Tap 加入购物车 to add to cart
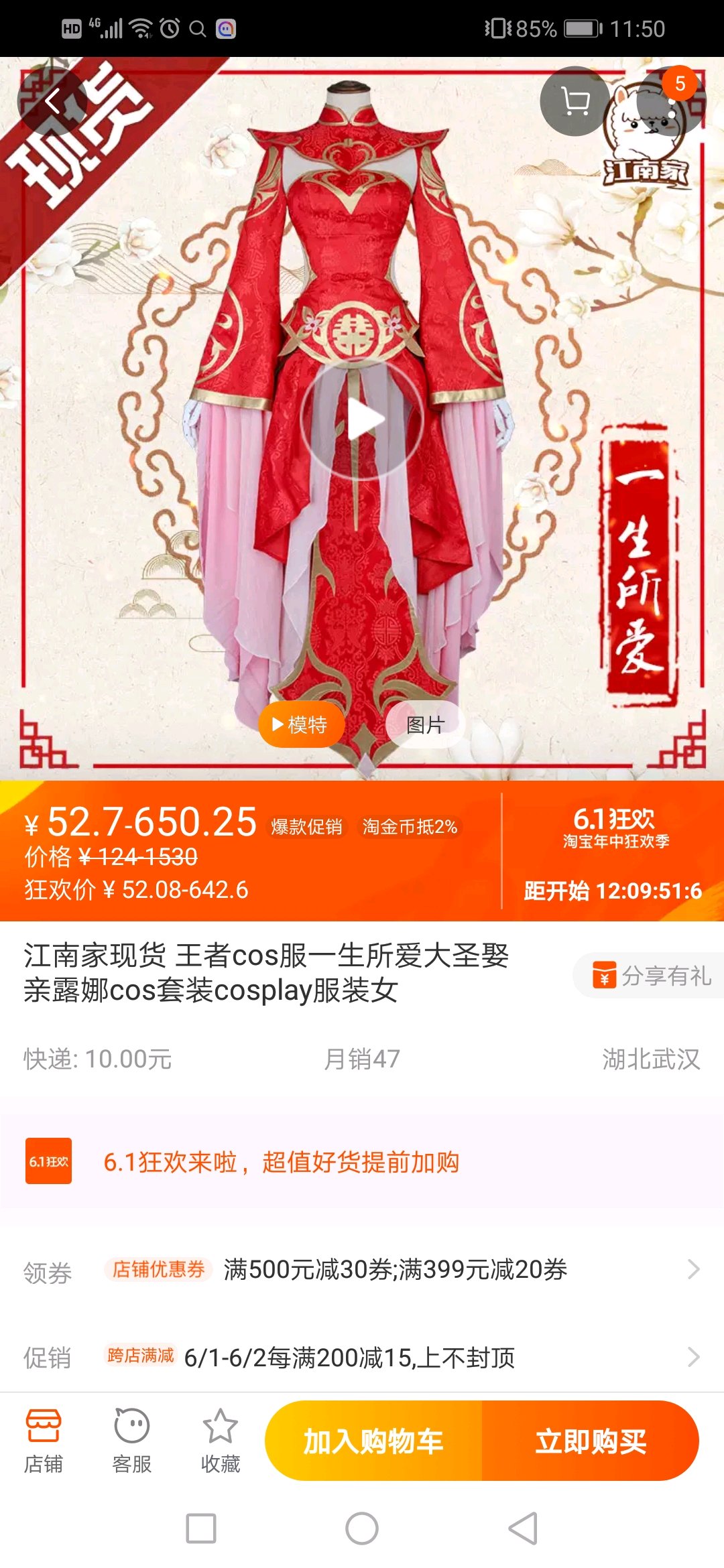This screenshot has height=1568, width=724. click(373, 1441)
